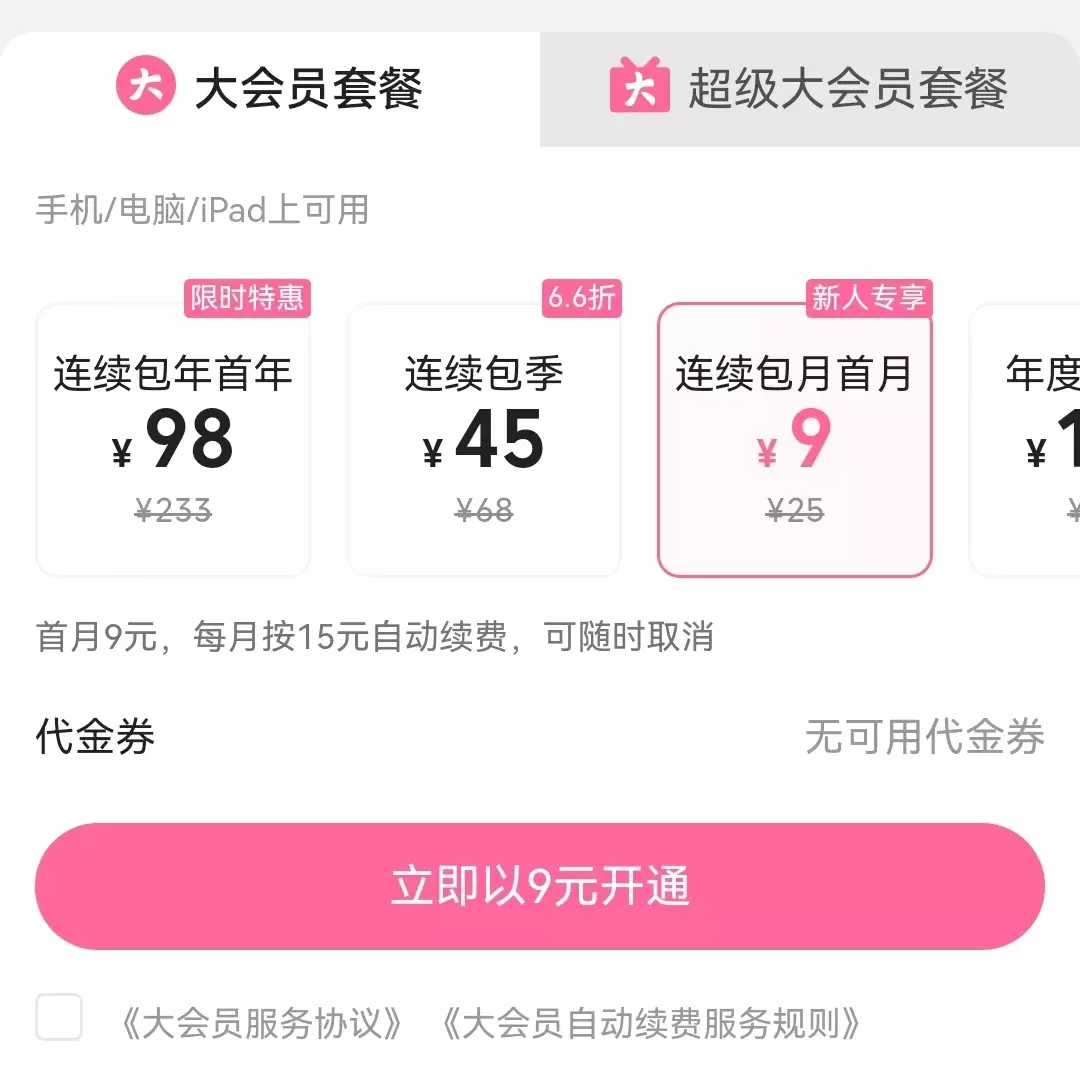1080x1081 pixels.
Task: Switch to the 超级大会员套餐 tab
Action: [810, 89]
